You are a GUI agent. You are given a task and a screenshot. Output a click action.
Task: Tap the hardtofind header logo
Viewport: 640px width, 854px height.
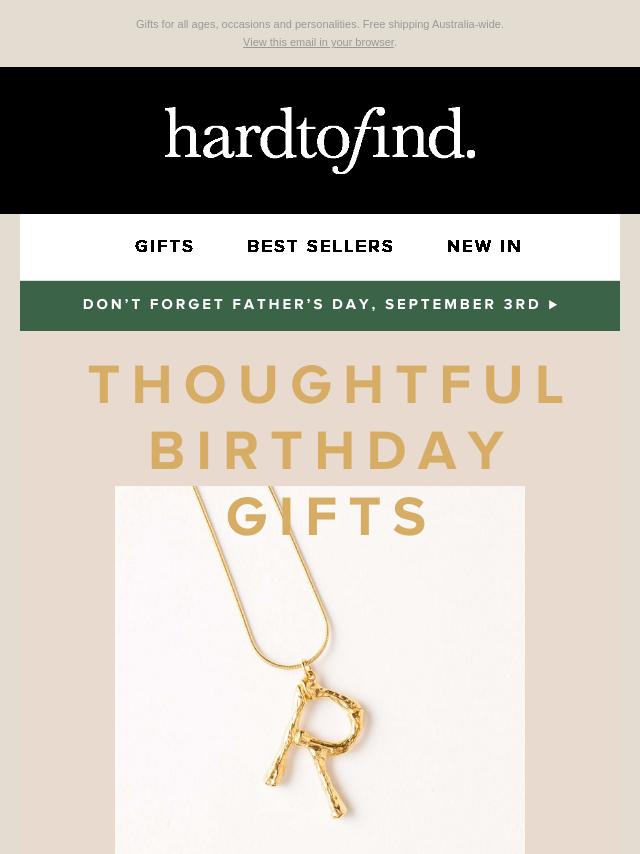(320, 140)
